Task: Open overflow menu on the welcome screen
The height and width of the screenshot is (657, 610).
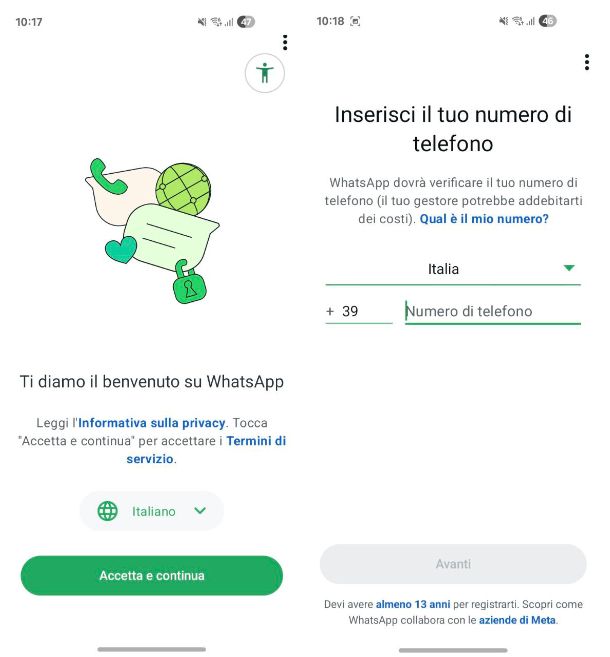Action: 285,42
